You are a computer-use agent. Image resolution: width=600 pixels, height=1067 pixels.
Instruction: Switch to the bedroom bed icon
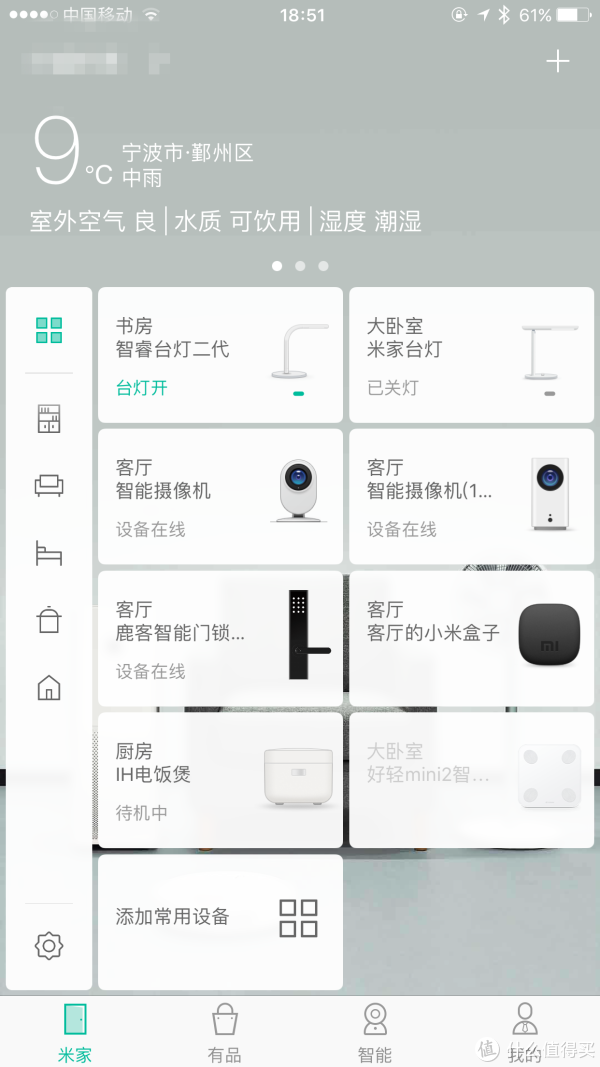[x=49, y=553]
